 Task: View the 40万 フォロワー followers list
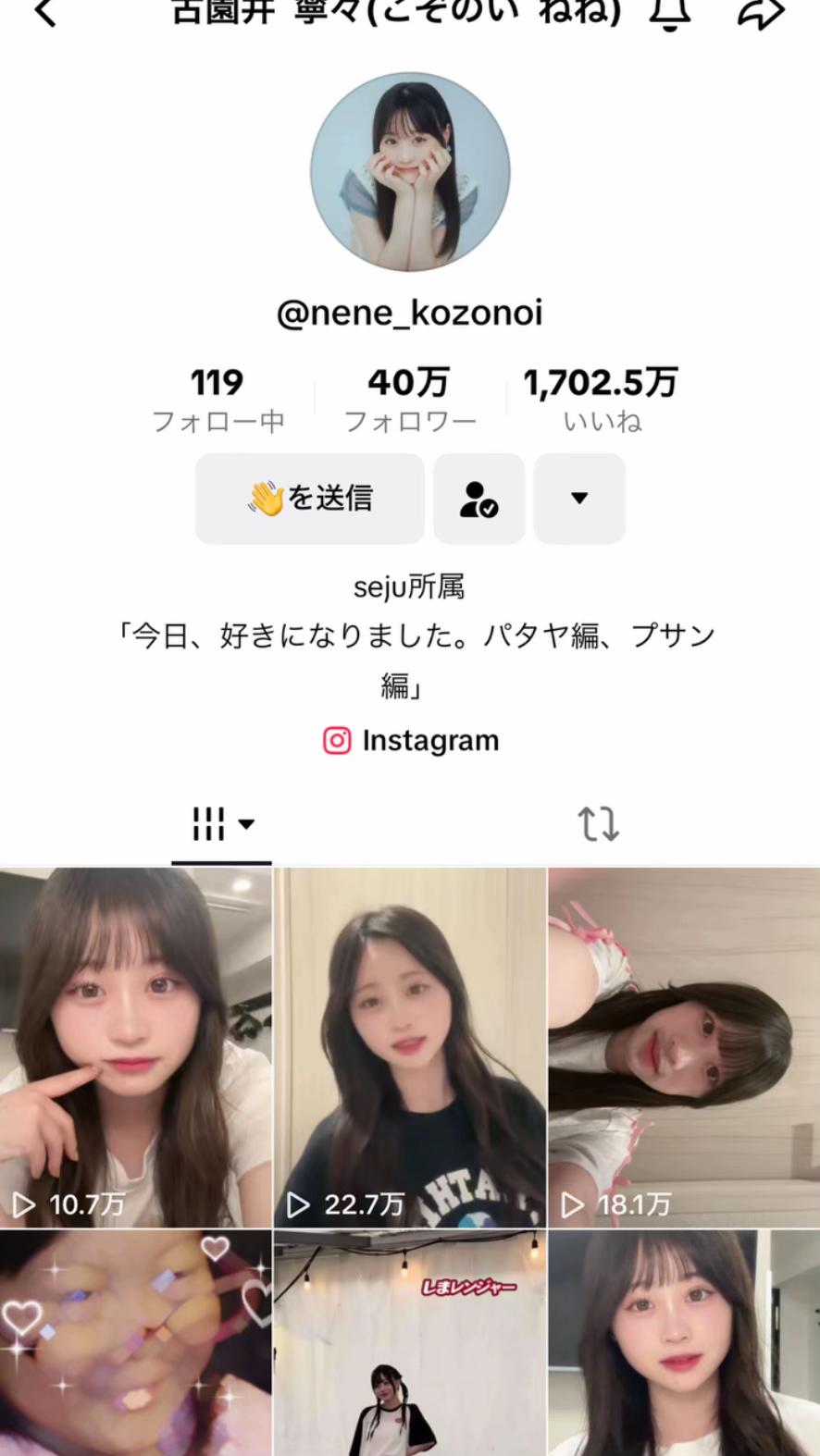click(x=409, y=400)
